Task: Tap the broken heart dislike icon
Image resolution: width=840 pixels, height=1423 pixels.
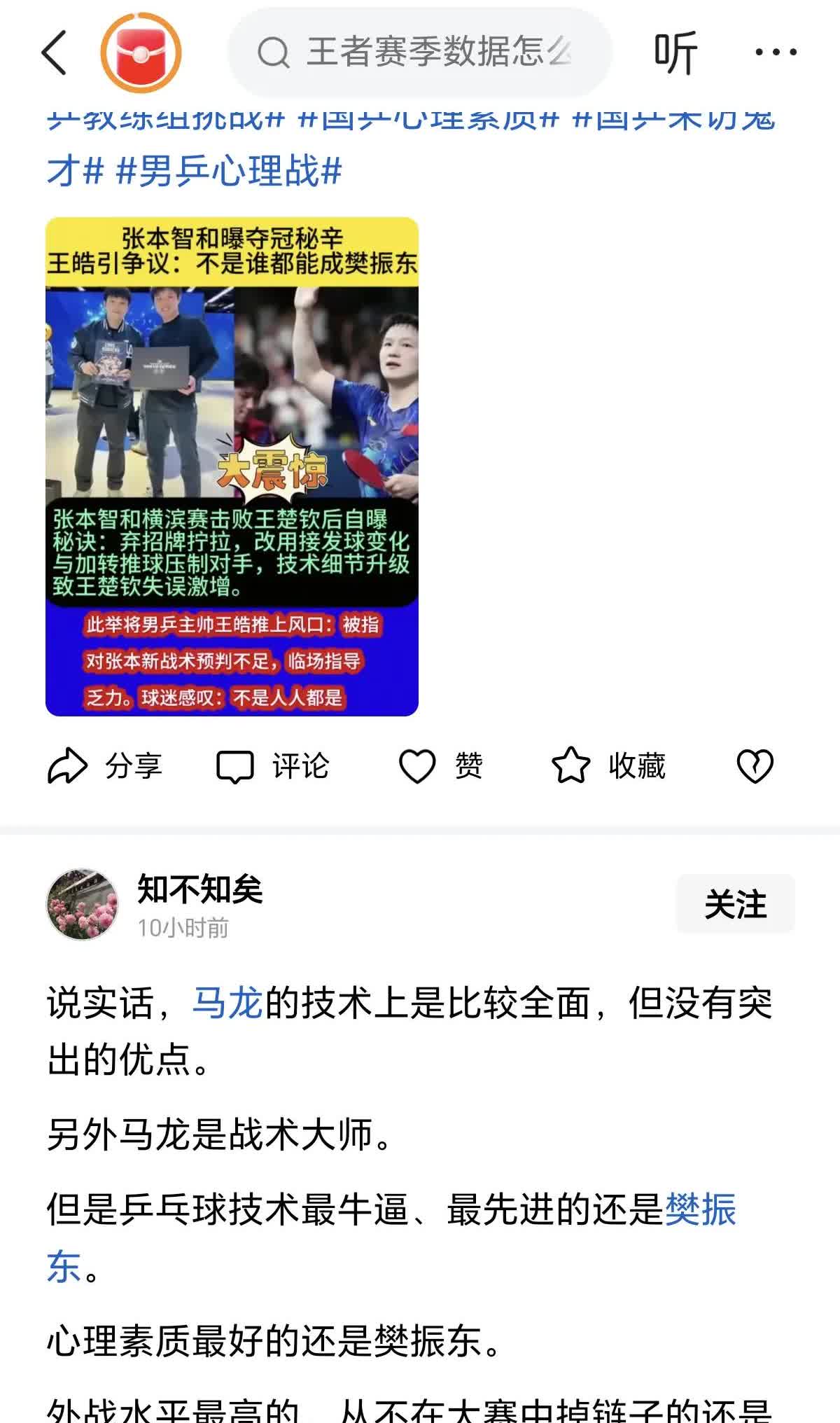Action: (x=755, y=765)
